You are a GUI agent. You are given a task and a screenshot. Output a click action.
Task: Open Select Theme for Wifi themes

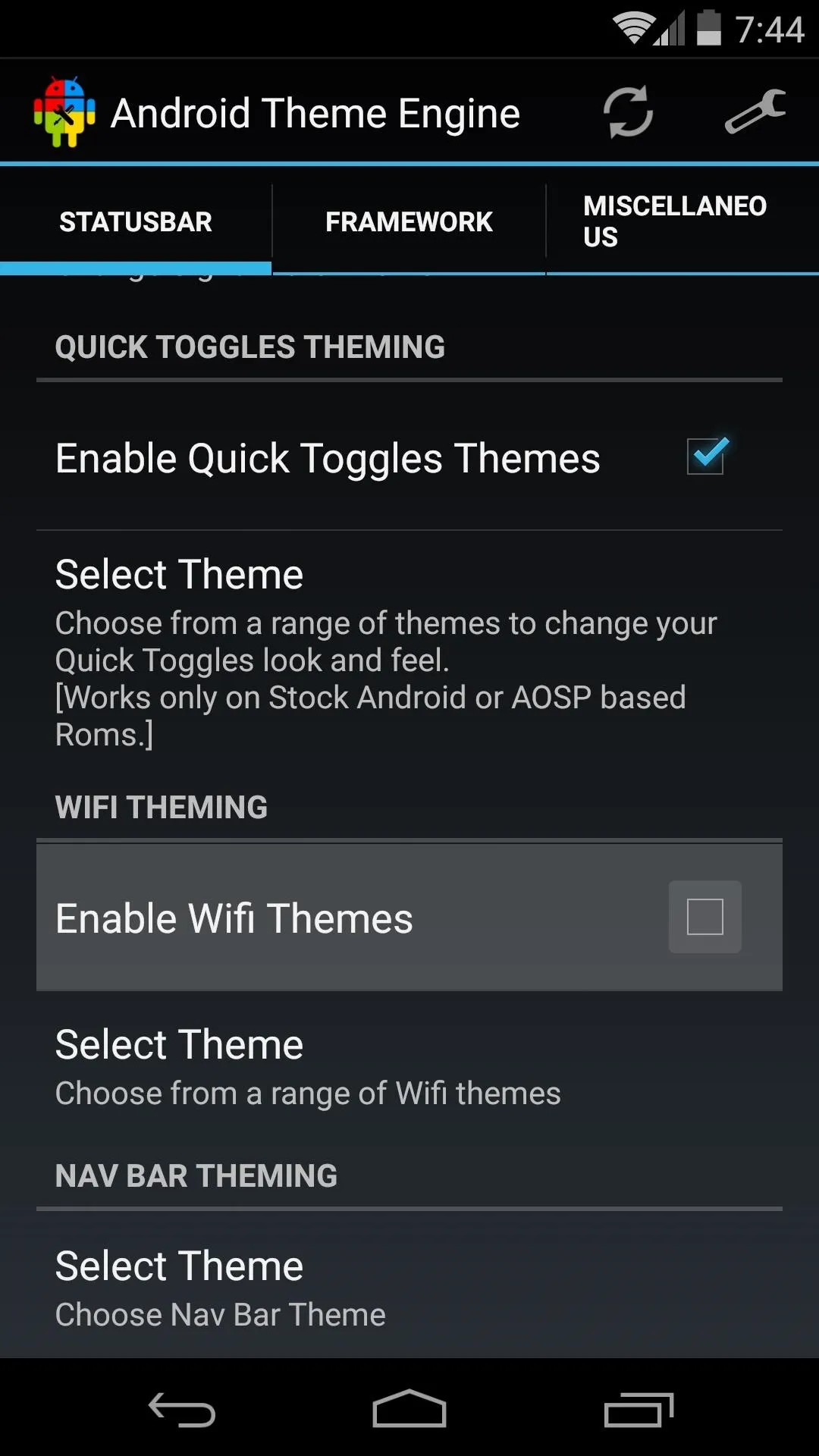409,1068
